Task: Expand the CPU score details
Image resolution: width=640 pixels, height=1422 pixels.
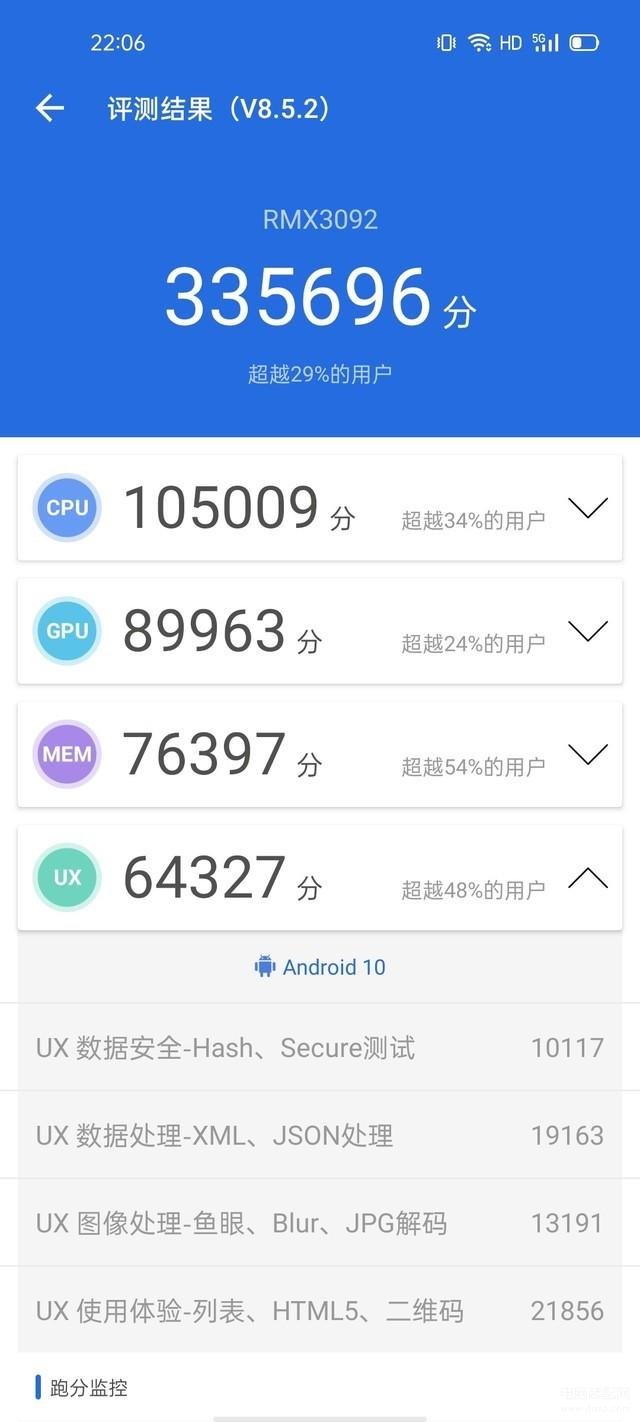Action: coord(587,508)
